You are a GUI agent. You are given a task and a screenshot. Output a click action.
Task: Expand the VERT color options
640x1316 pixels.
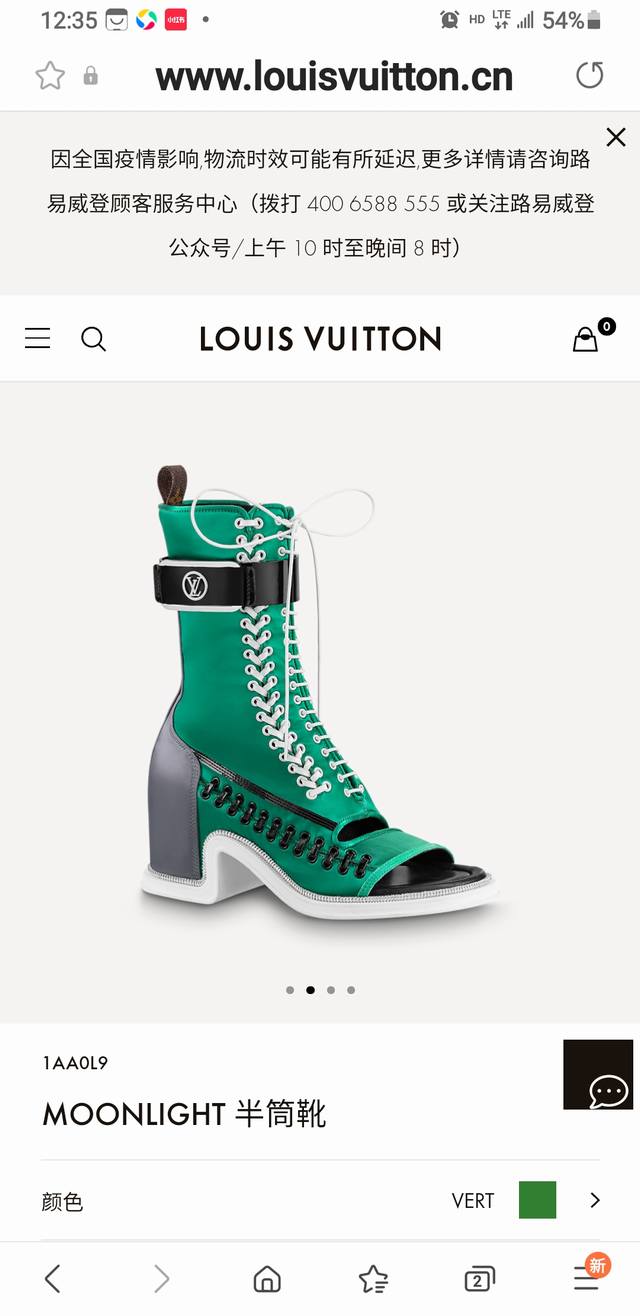(x=595, y=1200)
